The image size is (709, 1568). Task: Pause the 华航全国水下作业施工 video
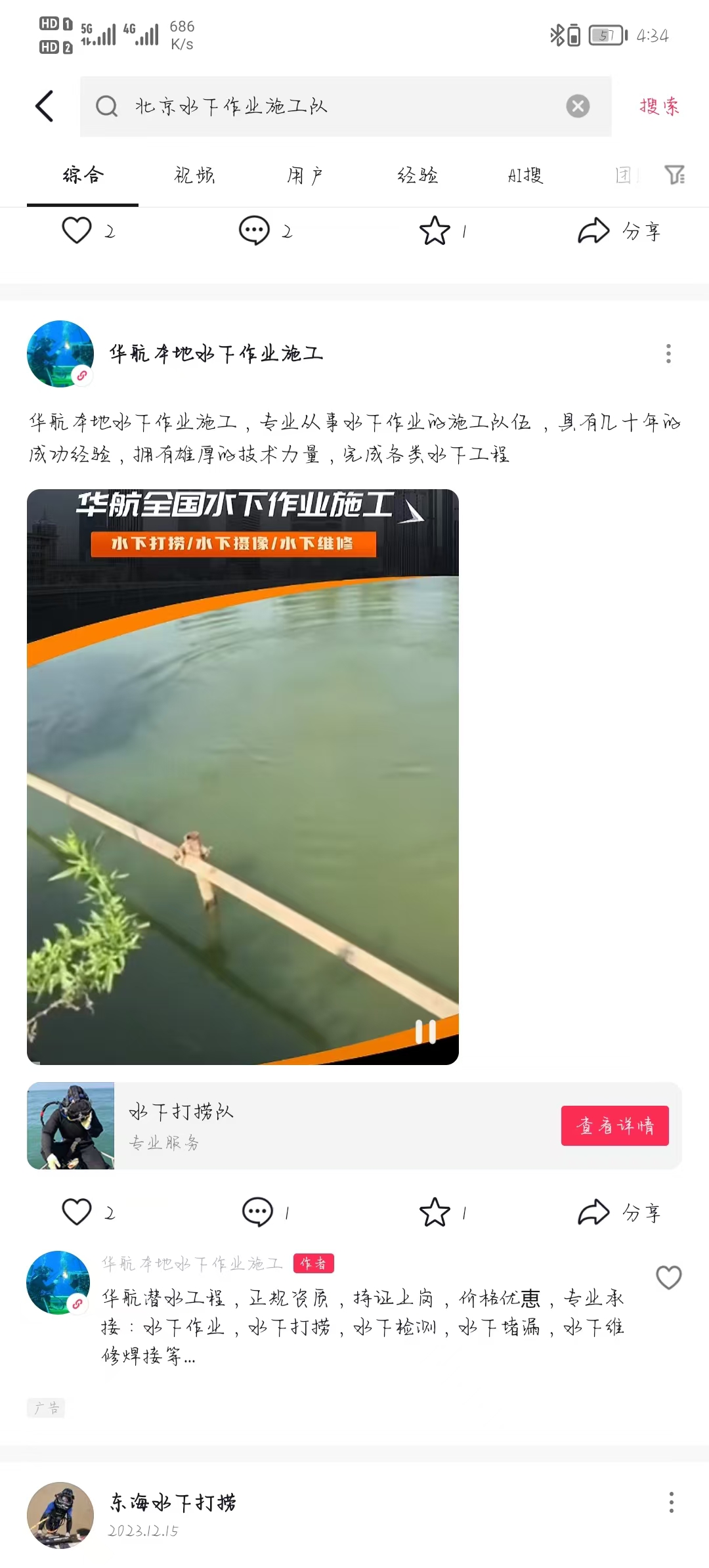425,1032
